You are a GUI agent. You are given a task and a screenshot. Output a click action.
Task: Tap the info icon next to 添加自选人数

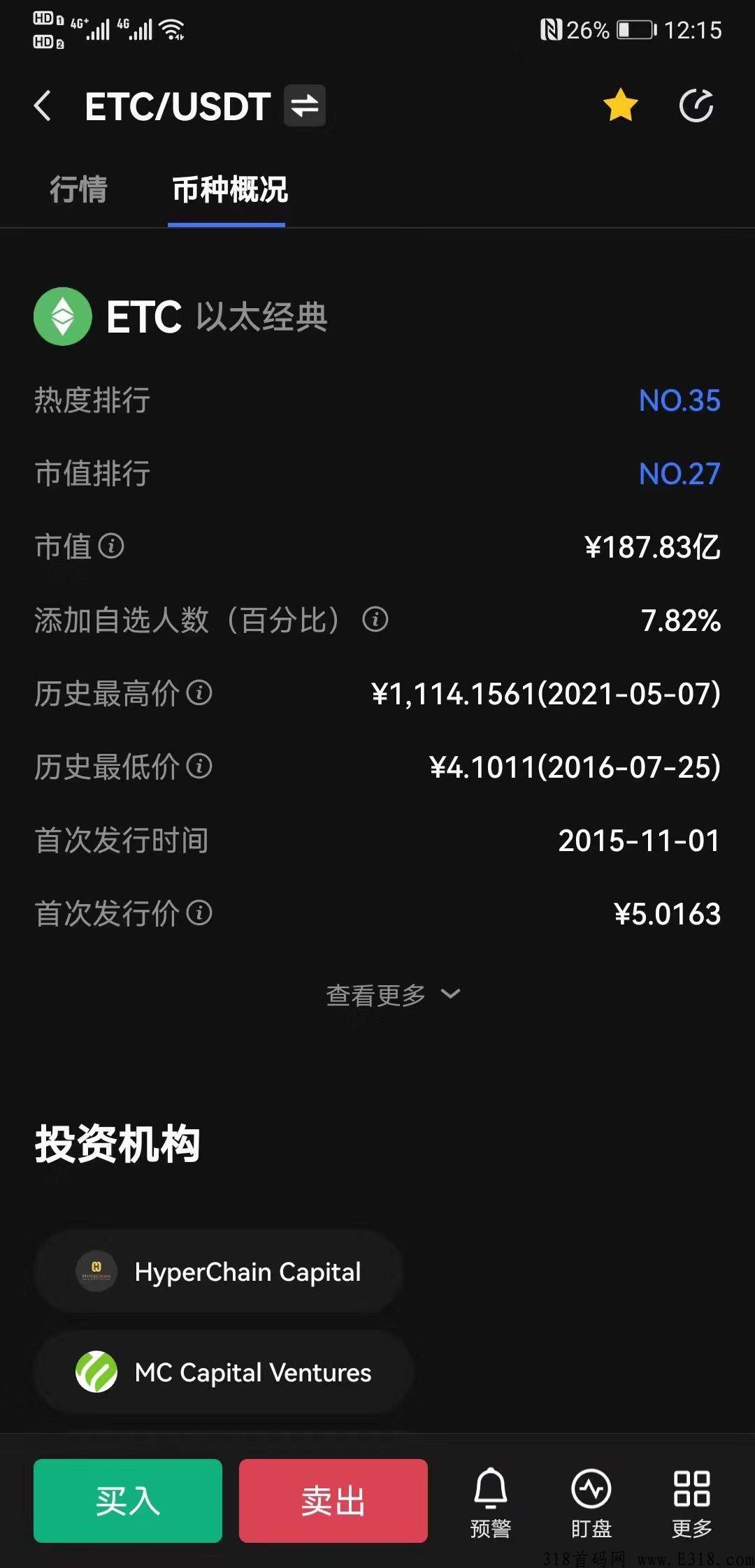tap(375, 620)
